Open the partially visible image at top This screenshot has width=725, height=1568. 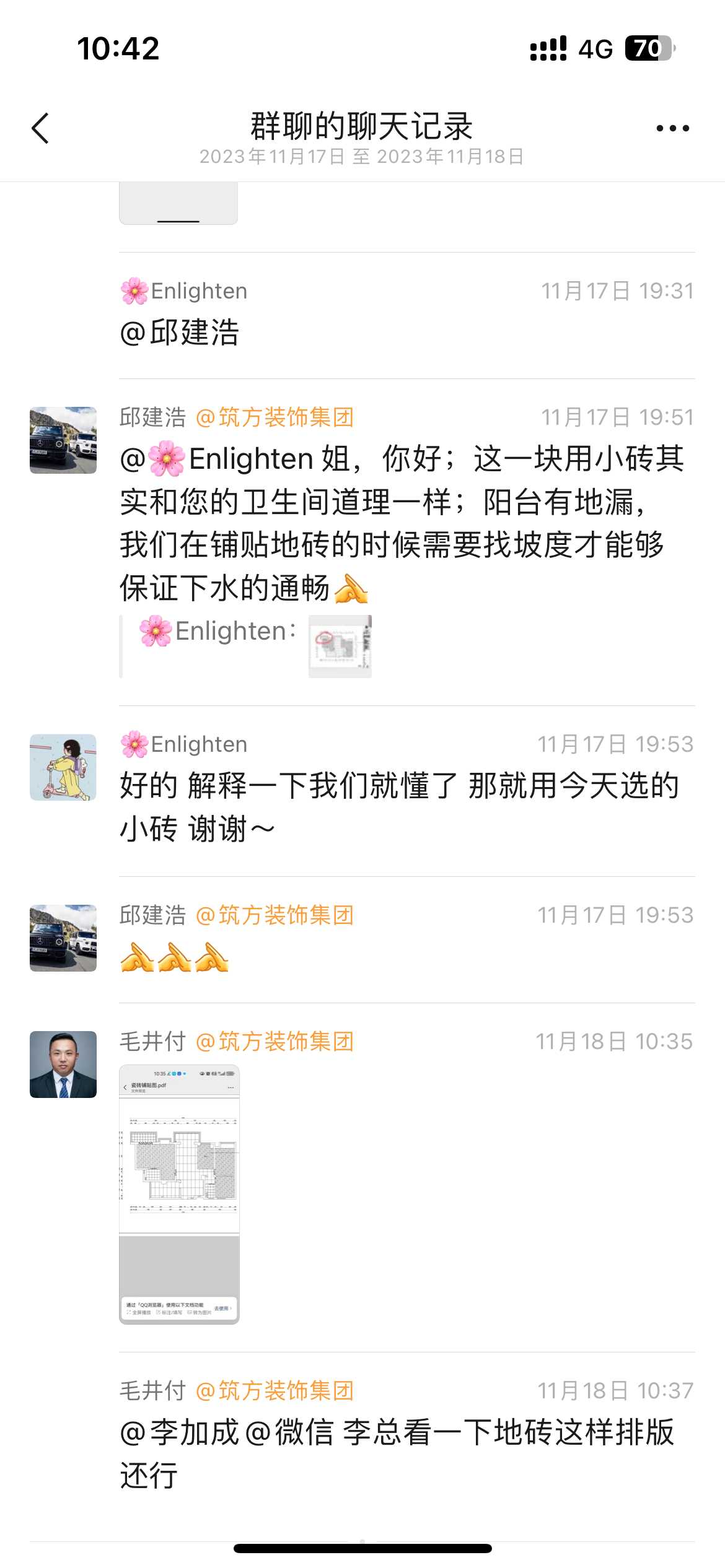click(x=178, y=203)
